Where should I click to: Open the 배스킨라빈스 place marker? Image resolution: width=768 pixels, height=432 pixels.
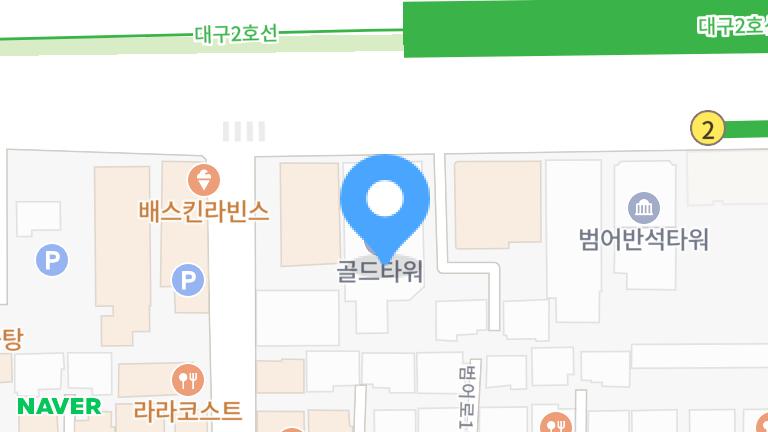[204, 181]
